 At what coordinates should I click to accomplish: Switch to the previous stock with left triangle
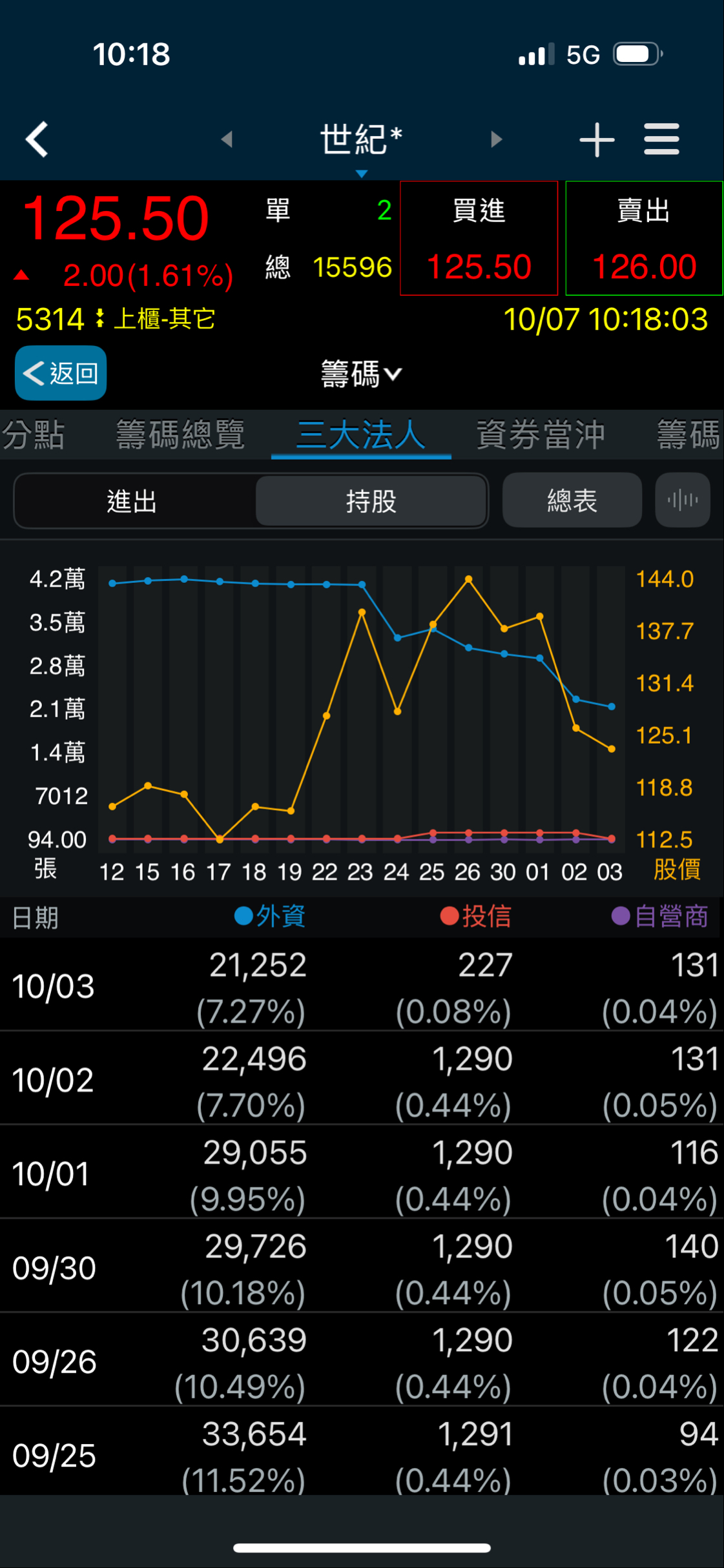click(227, 139)
